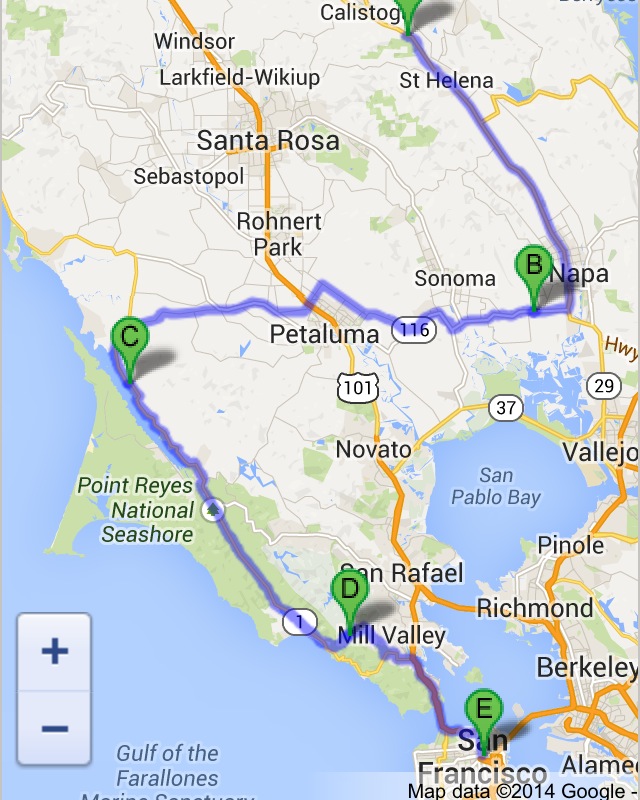Tap the green marker near Calistoga
640x800 pixels.
pos(408,10)
